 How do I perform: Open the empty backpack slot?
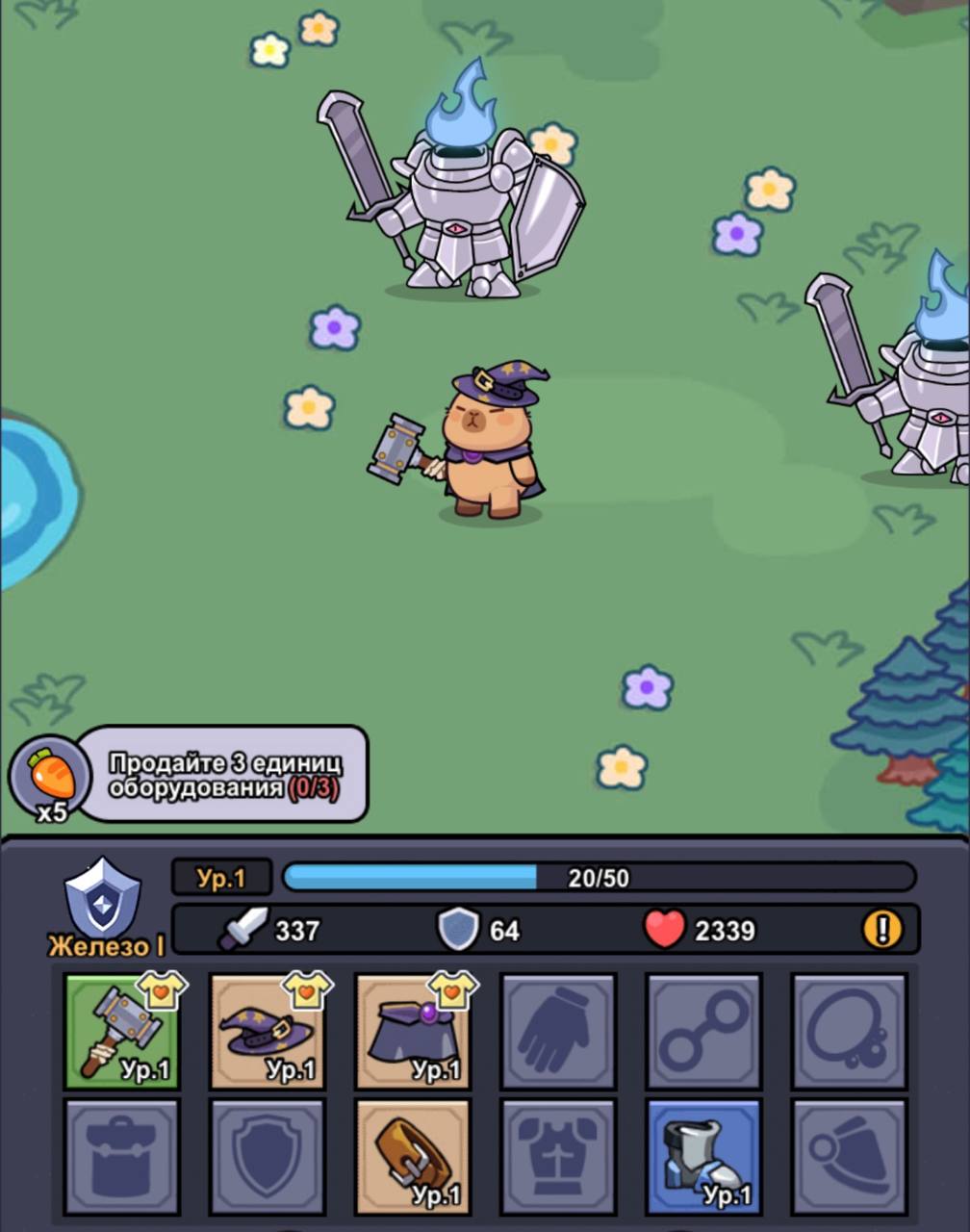tap(121, 1156)
